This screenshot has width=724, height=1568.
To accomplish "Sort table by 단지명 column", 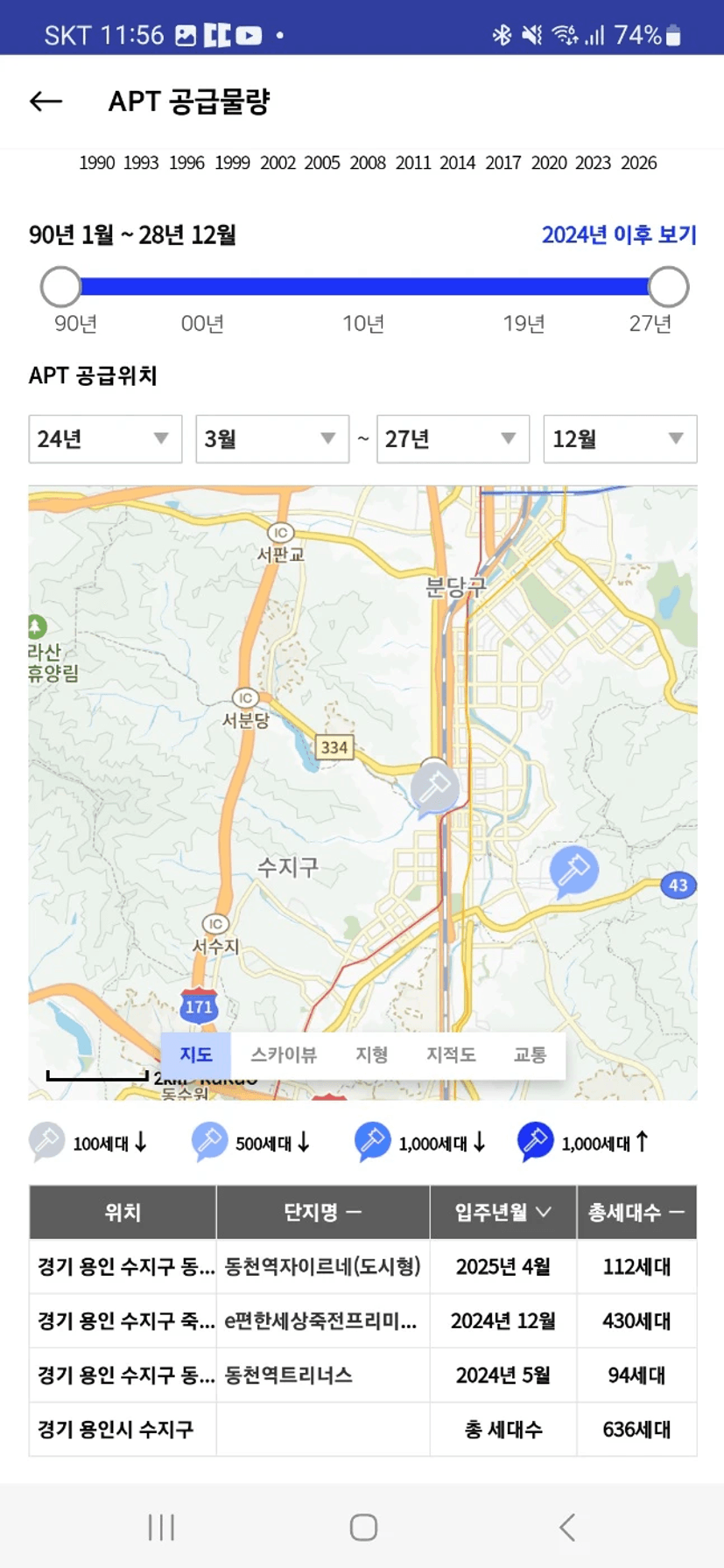I will click(323, 1213).
